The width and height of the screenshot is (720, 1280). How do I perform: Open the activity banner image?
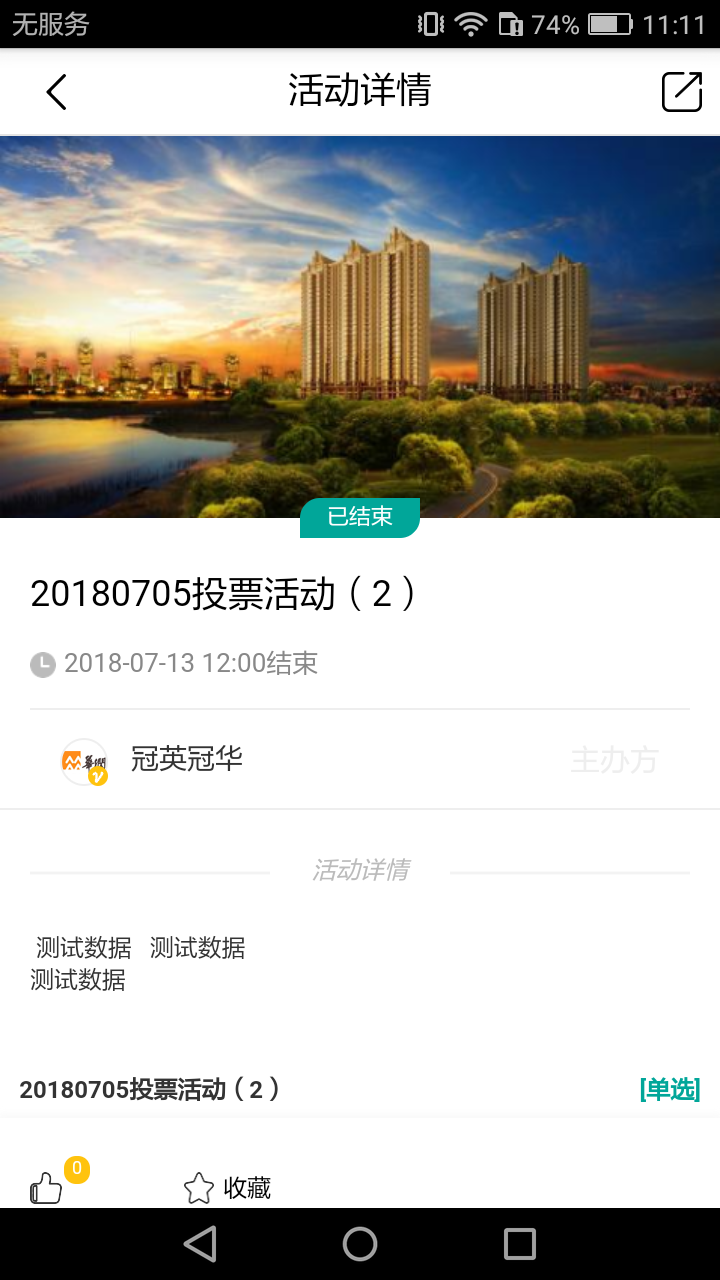coord(360,326)
